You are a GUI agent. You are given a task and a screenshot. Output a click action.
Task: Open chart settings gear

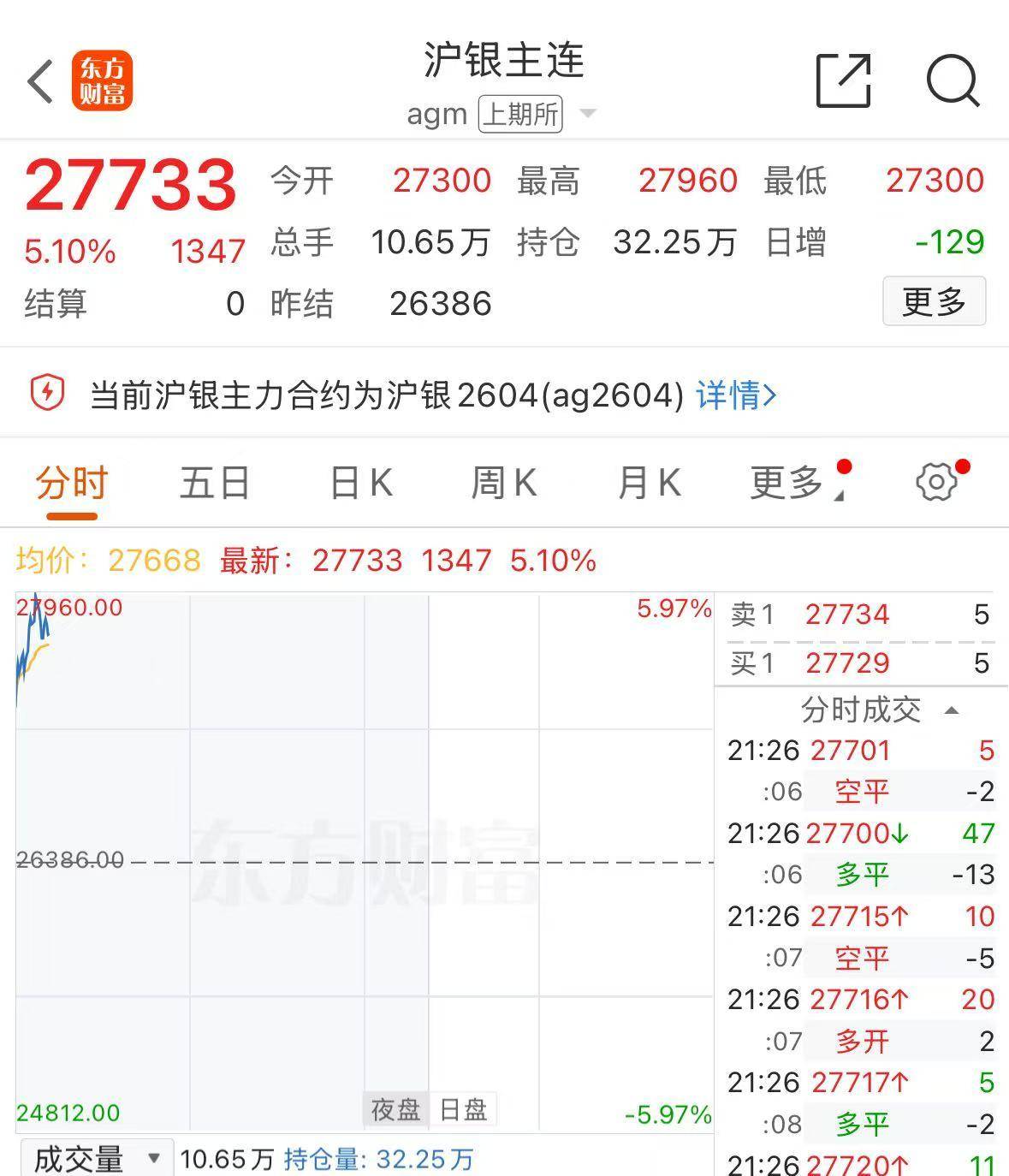(x=936, y=483)
